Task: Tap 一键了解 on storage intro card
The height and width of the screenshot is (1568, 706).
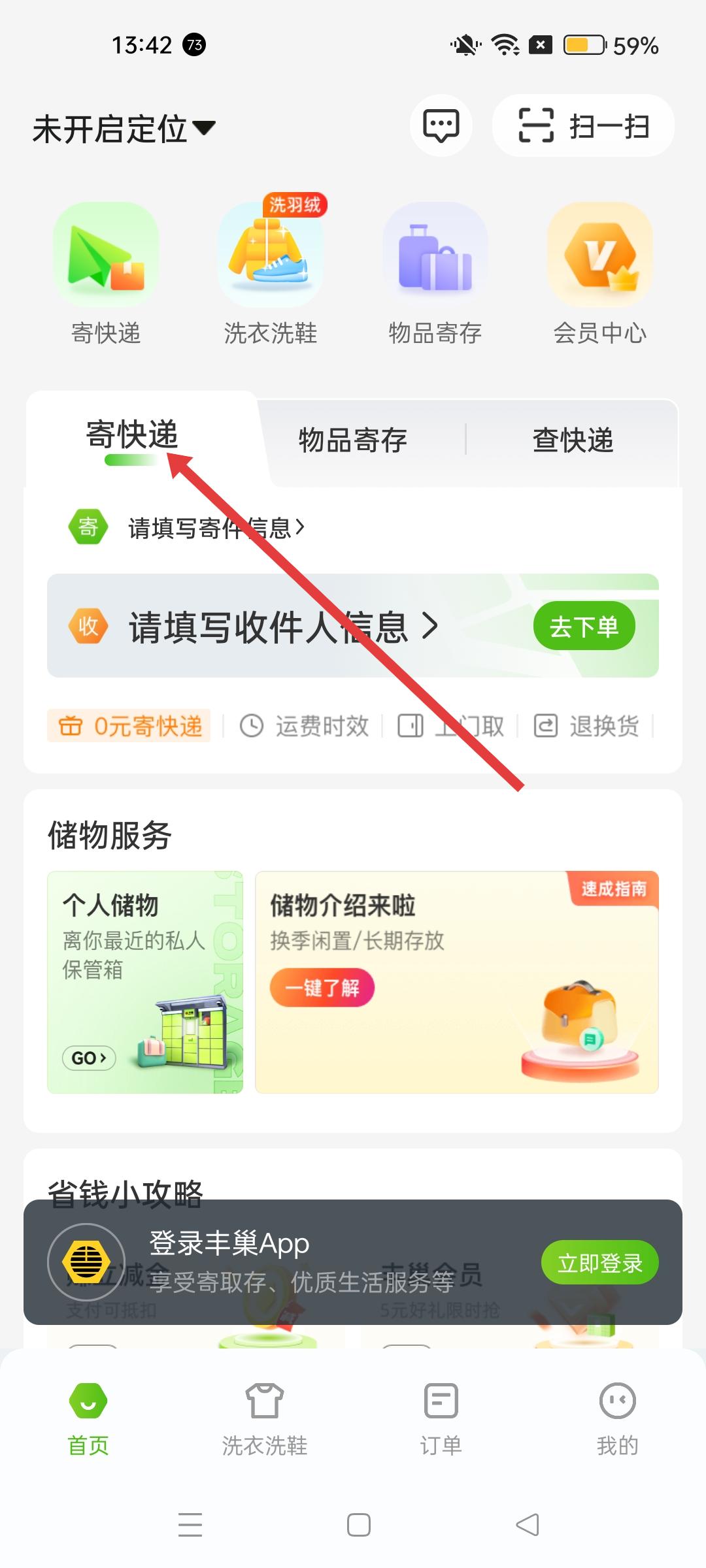Action: point(322,987)
